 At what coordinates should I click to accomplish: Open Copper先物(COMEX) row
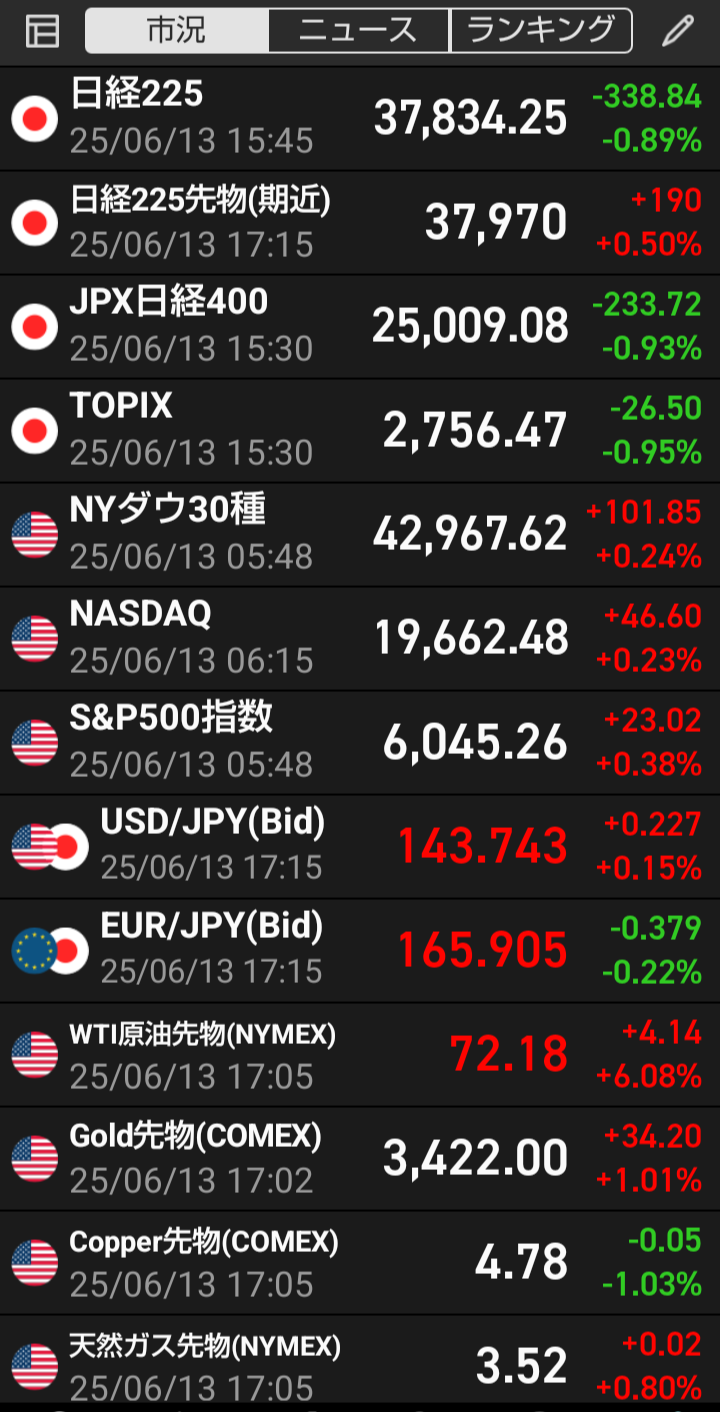(x=360, y=1263)
